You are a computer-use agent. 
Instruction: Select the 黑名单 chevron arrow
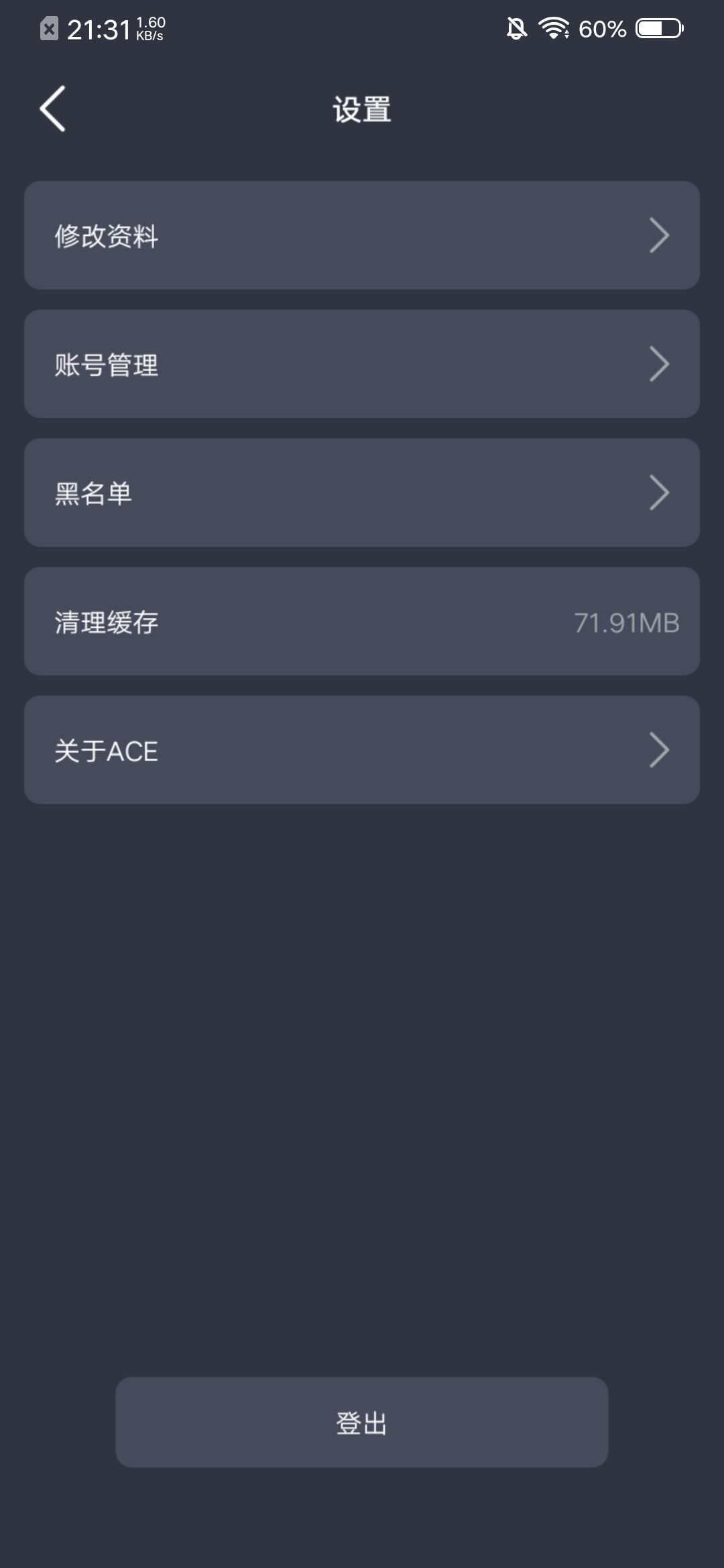click(x=660, y=492)
